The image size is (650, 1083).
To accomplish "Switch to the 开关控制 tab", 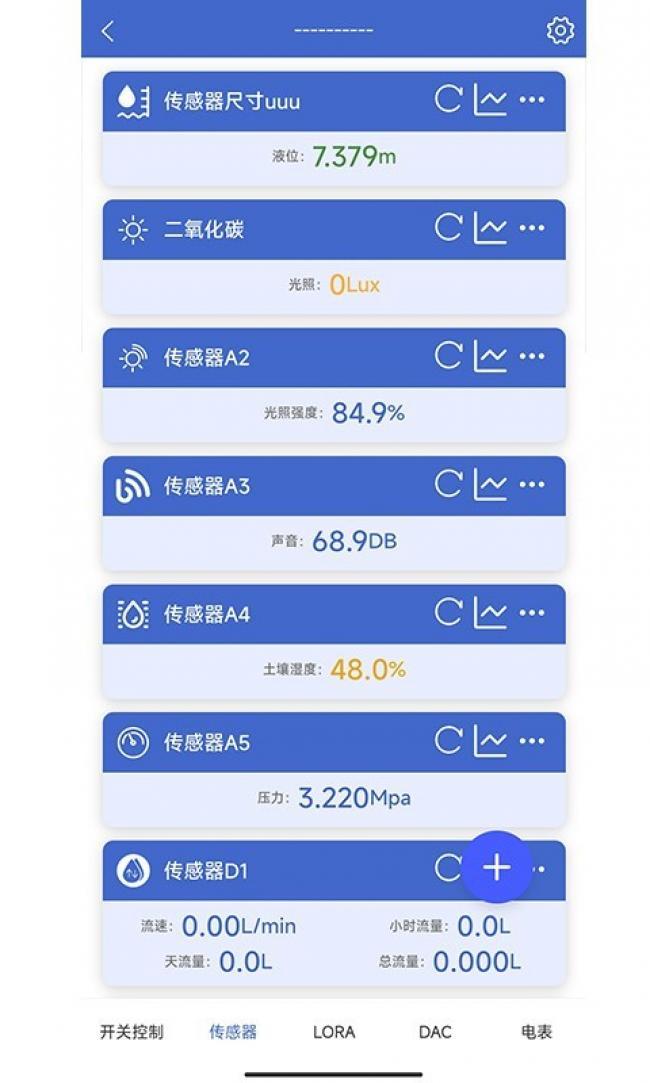I will (131, 1032).
